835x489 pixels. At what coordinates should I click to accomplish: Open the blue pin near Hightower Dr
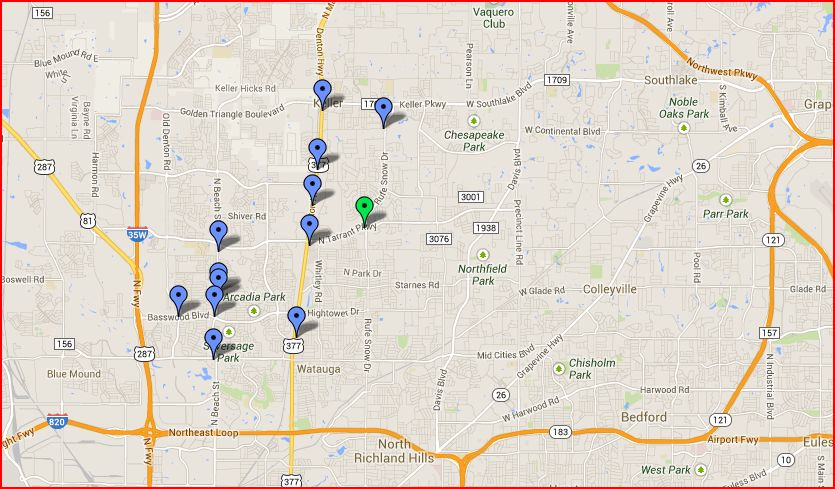(296, 319)
